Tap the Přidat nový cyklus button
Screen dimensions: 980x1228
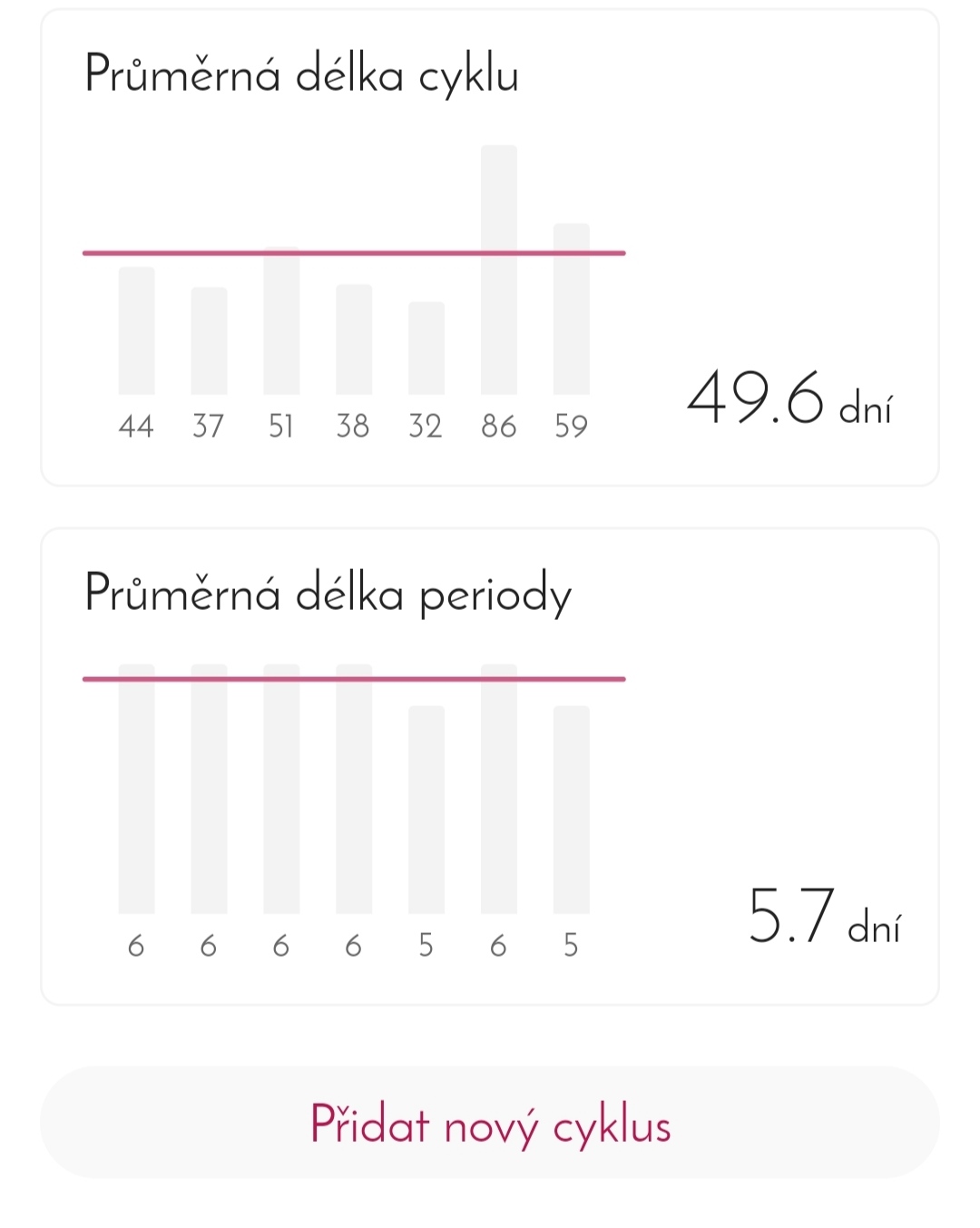(490, 1124)
